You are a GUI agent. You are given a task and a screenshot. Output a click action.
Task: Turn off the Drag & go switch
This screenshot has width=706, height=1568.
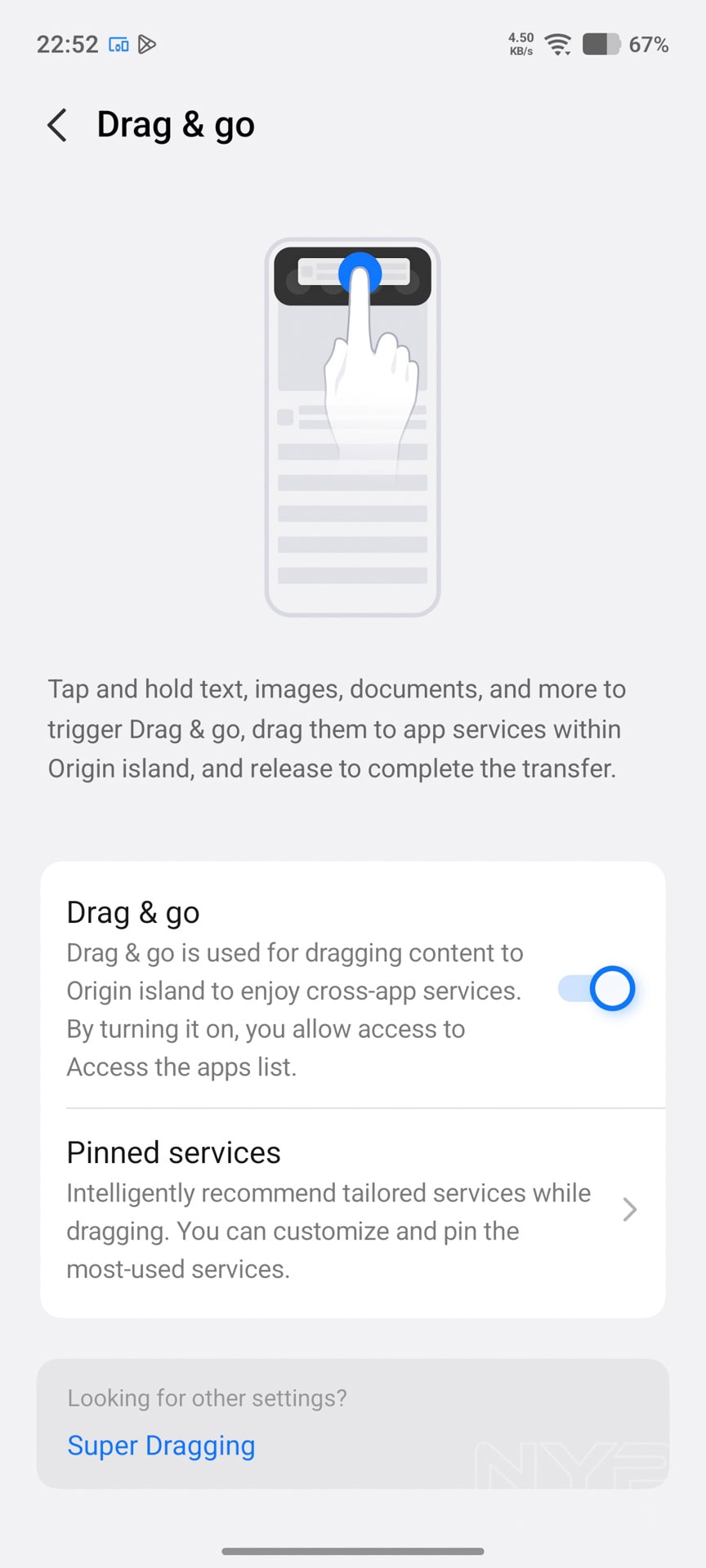597,989
